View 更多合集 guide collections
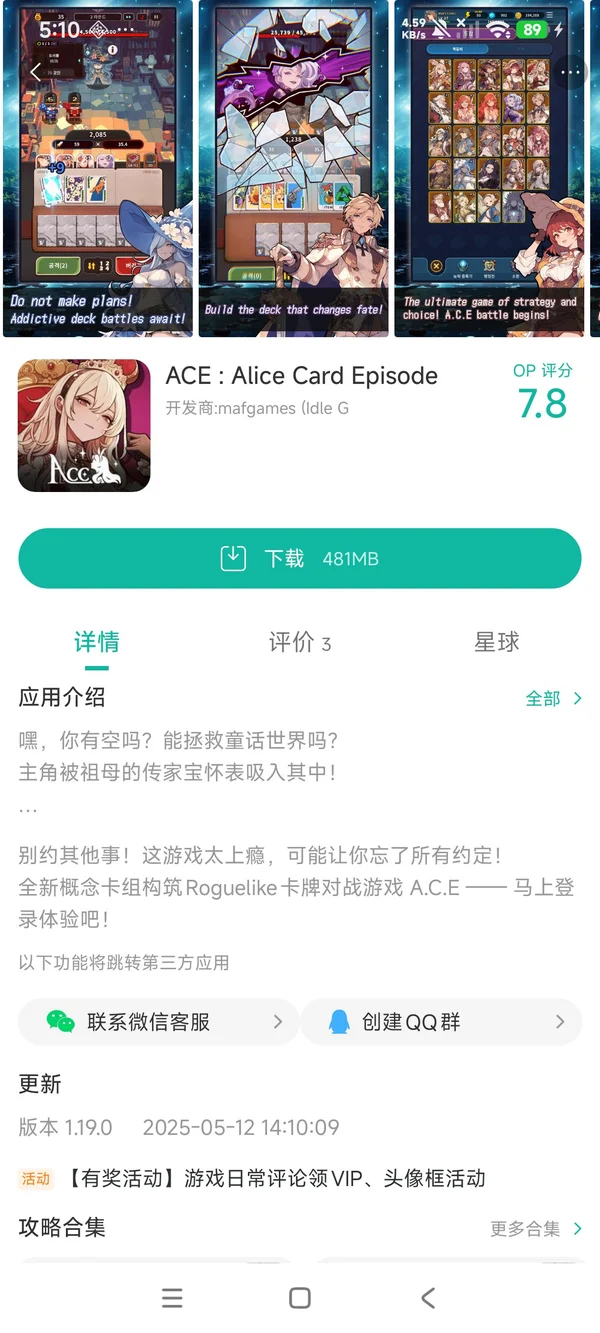 click(x=536, y=1228)
